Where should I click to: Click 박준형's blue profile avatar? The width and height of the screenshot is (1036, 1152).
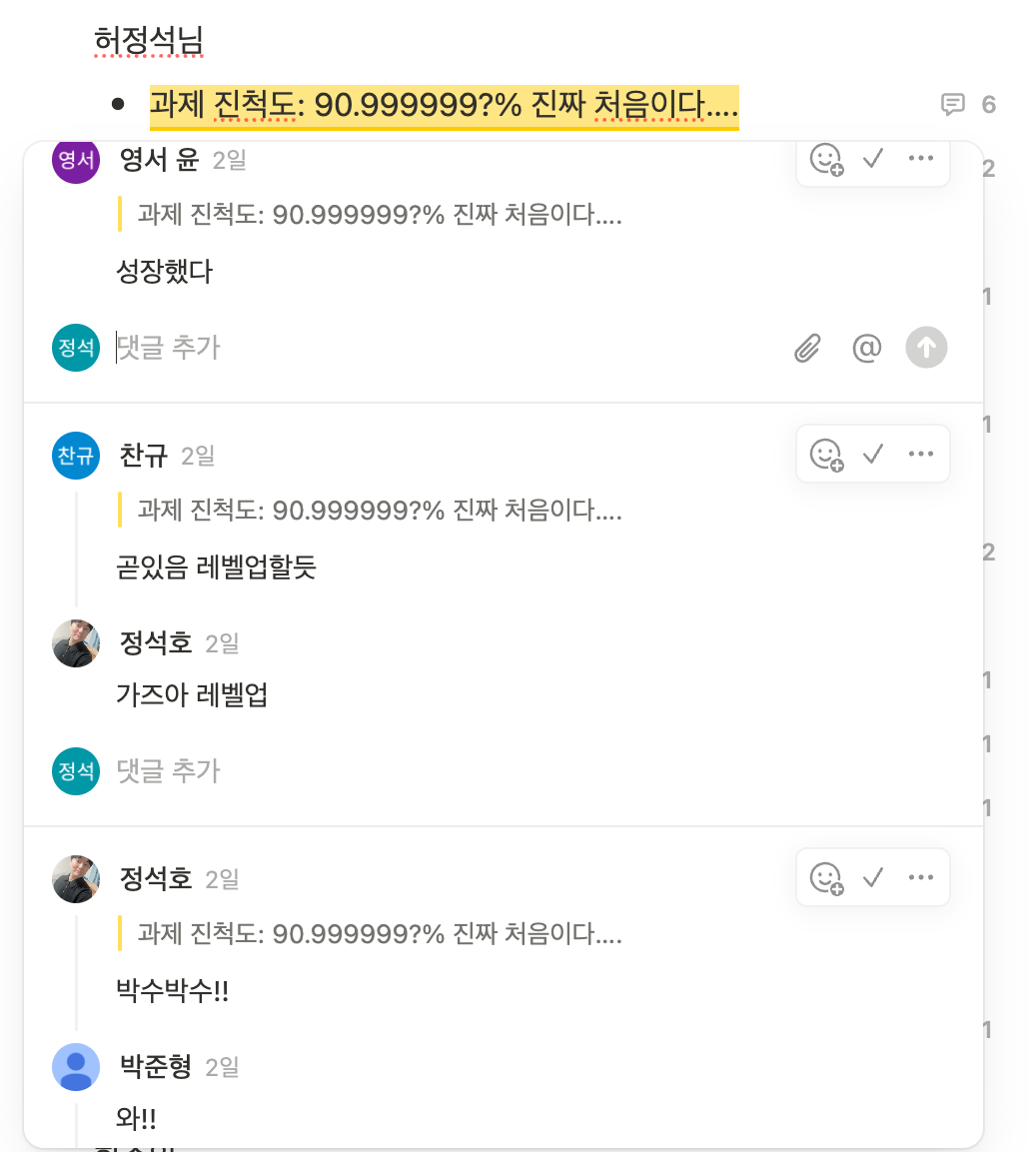pos(76,1067)
